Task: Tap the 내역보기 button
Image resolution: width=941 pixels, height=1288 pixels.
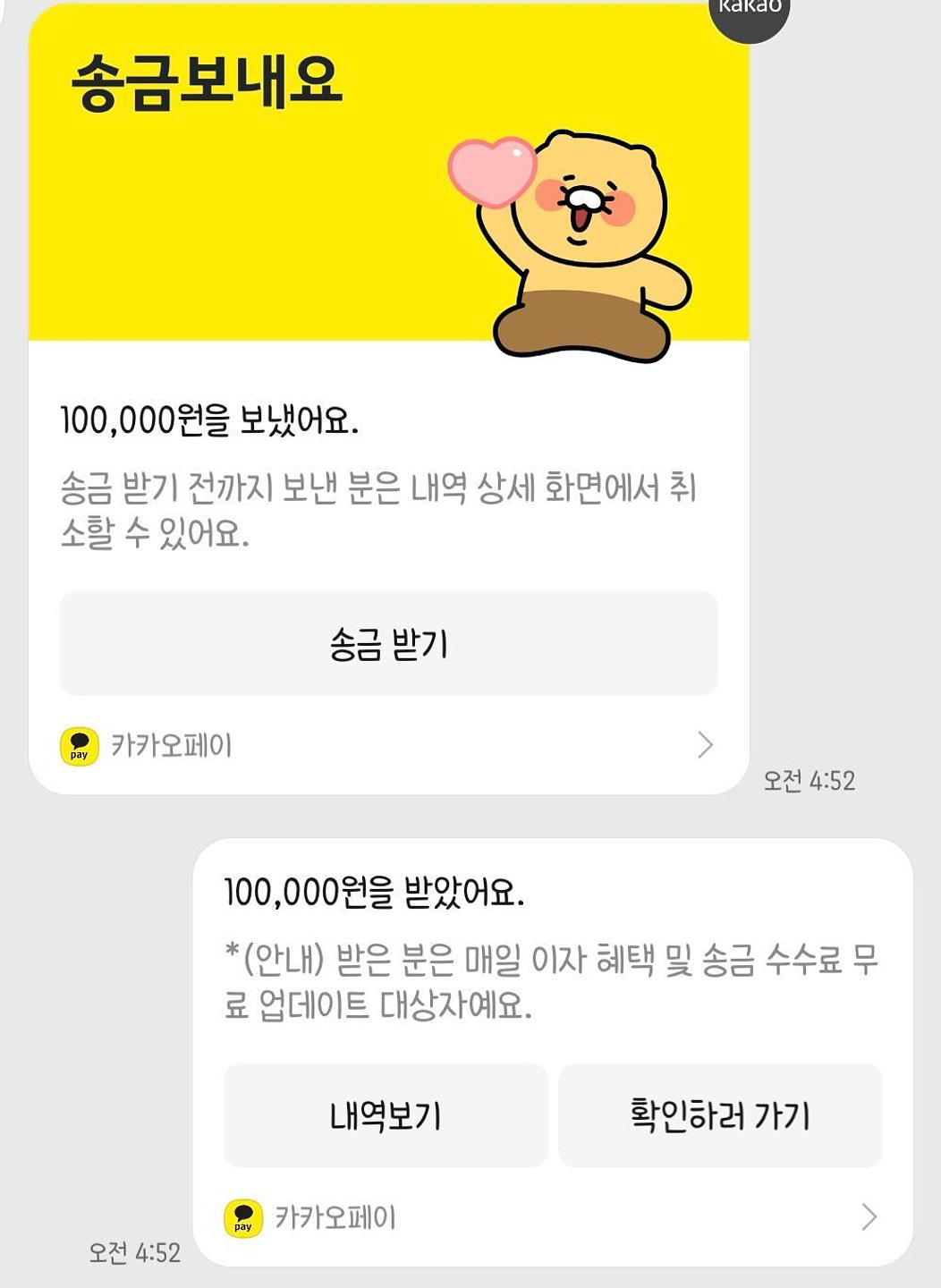Action: click(385, 1115)
